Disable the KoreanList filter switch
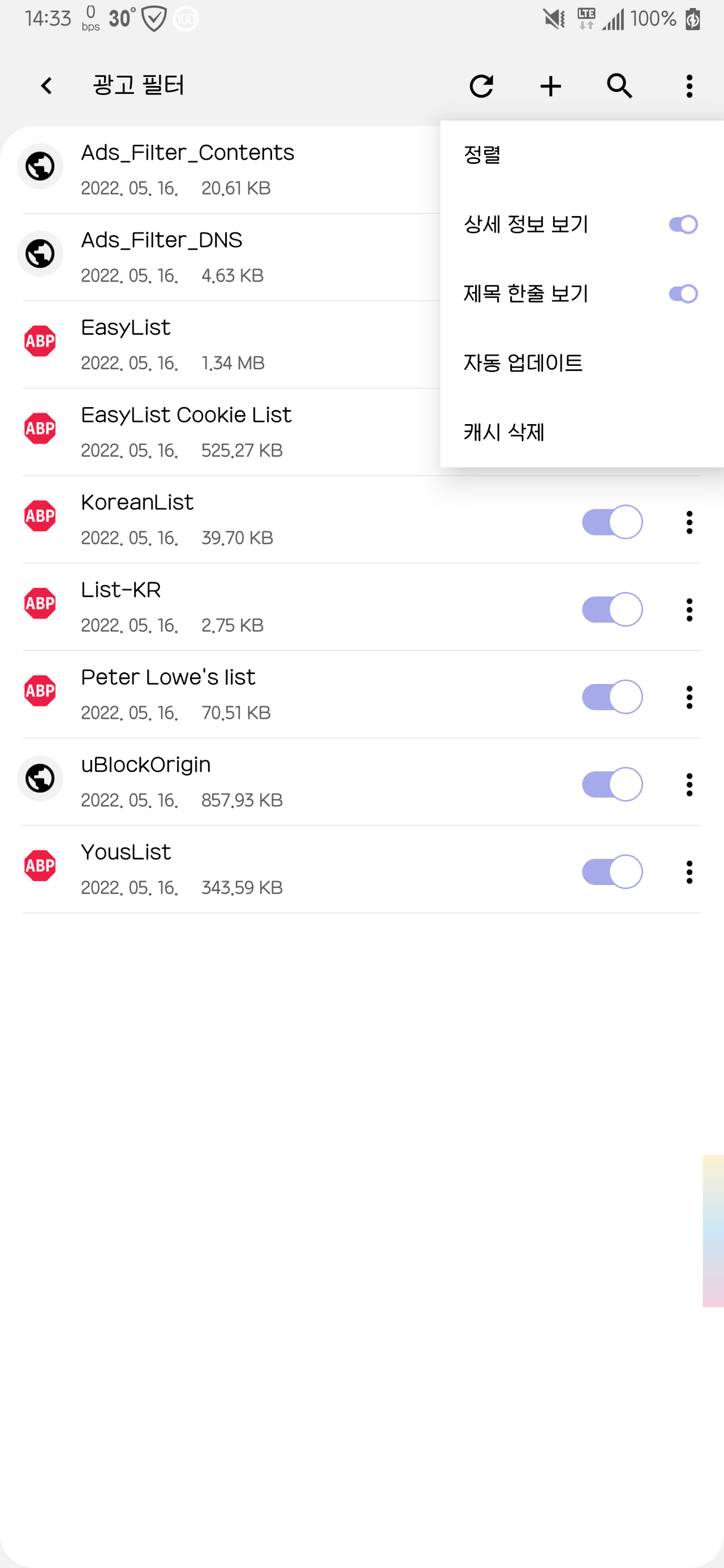The width and height of the screenshot is (724, 1568). [612, 522]
